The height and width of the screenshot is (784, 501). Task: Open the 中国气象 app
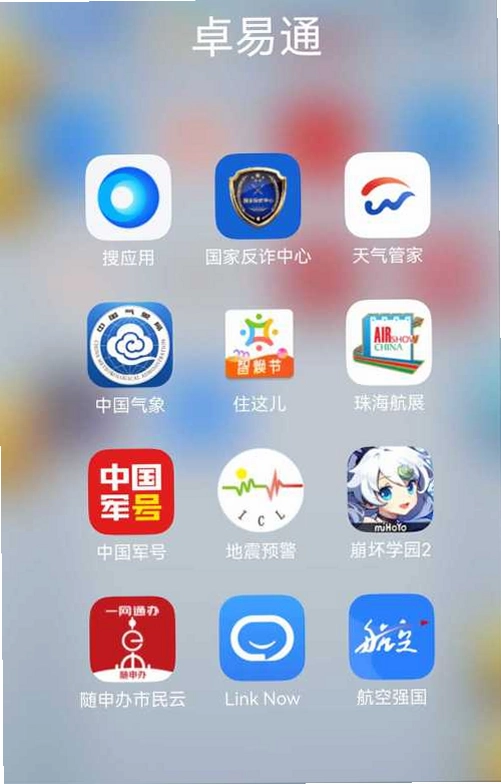tap(130, 344)
